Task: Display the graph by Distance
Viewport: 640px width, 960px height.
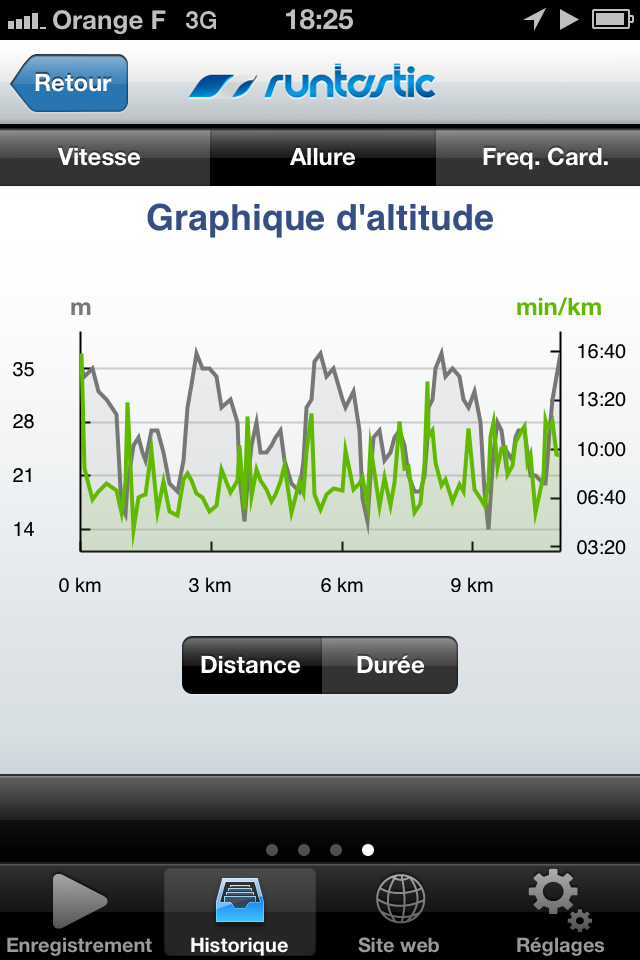Action: [251, 665]
